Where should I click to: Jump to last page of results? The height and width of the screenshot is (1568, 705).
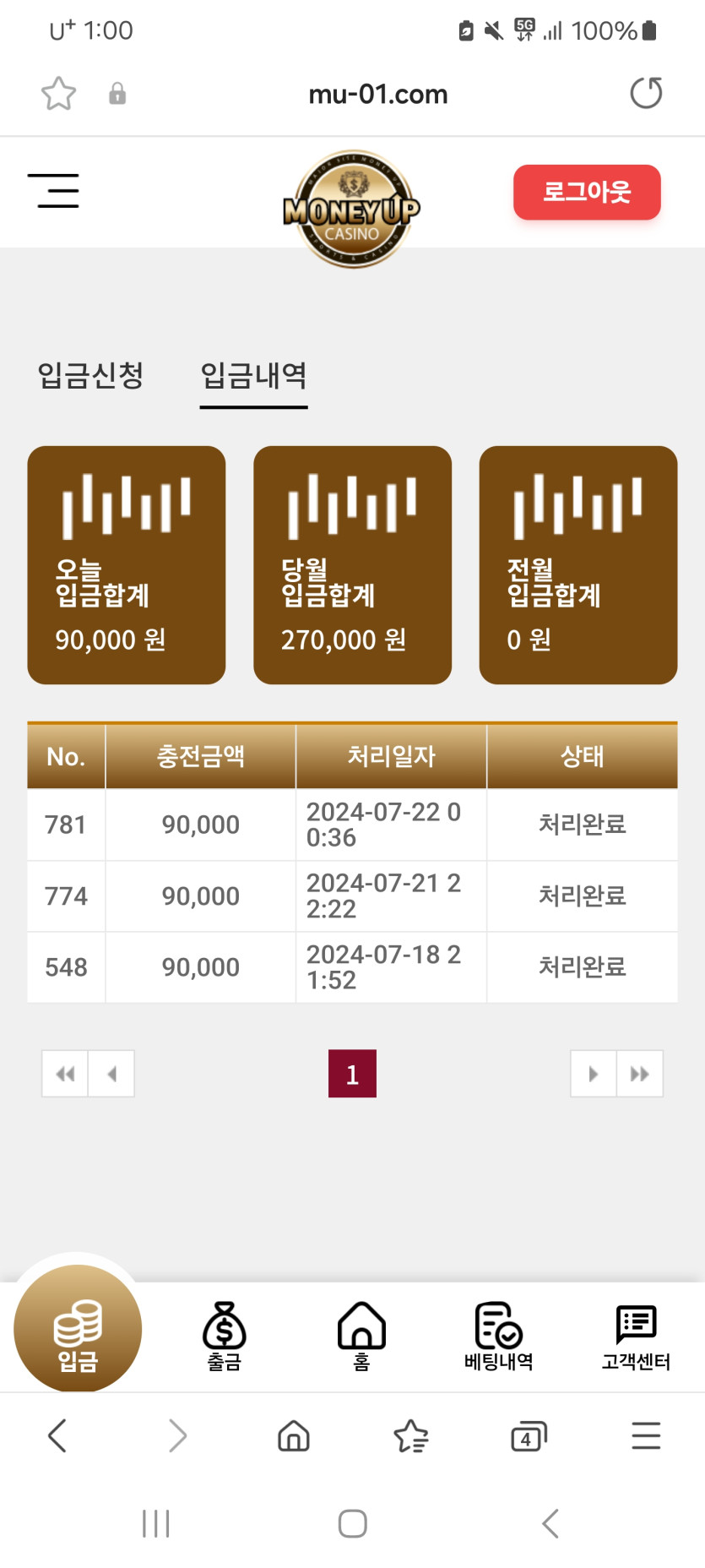pos(640,1074)
